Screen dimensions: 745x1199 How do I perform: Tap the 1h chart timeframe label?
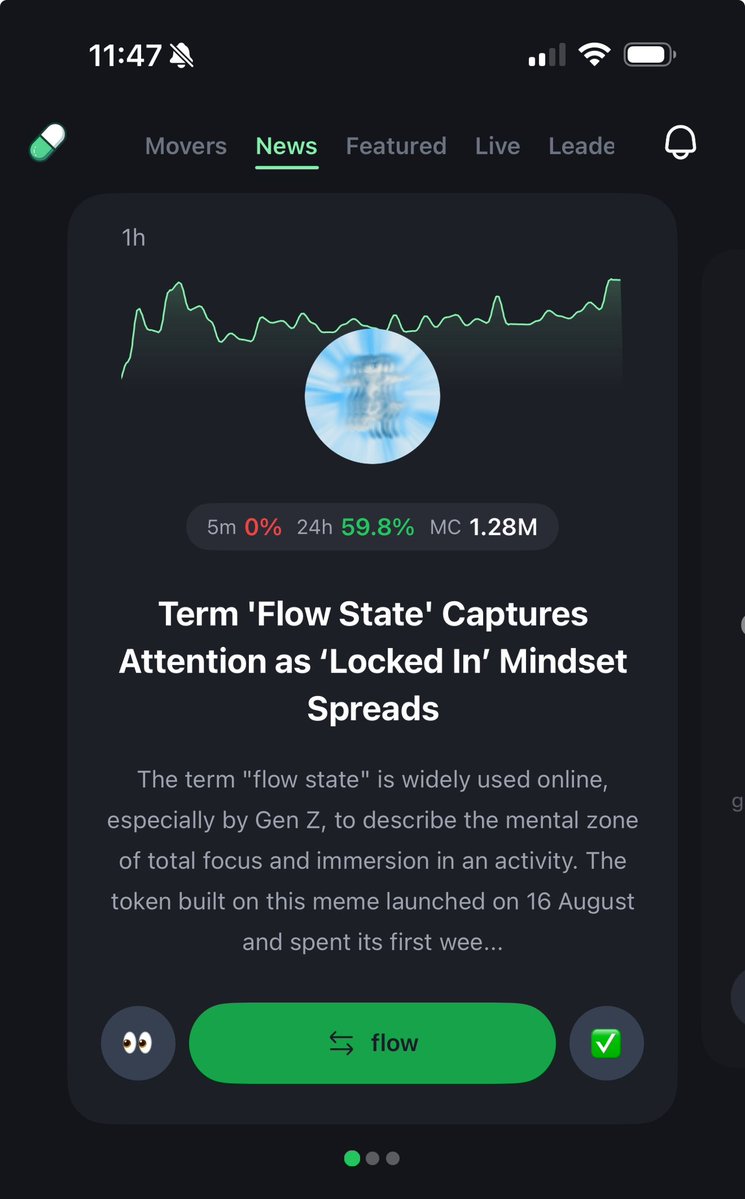(x=133, y=237)
